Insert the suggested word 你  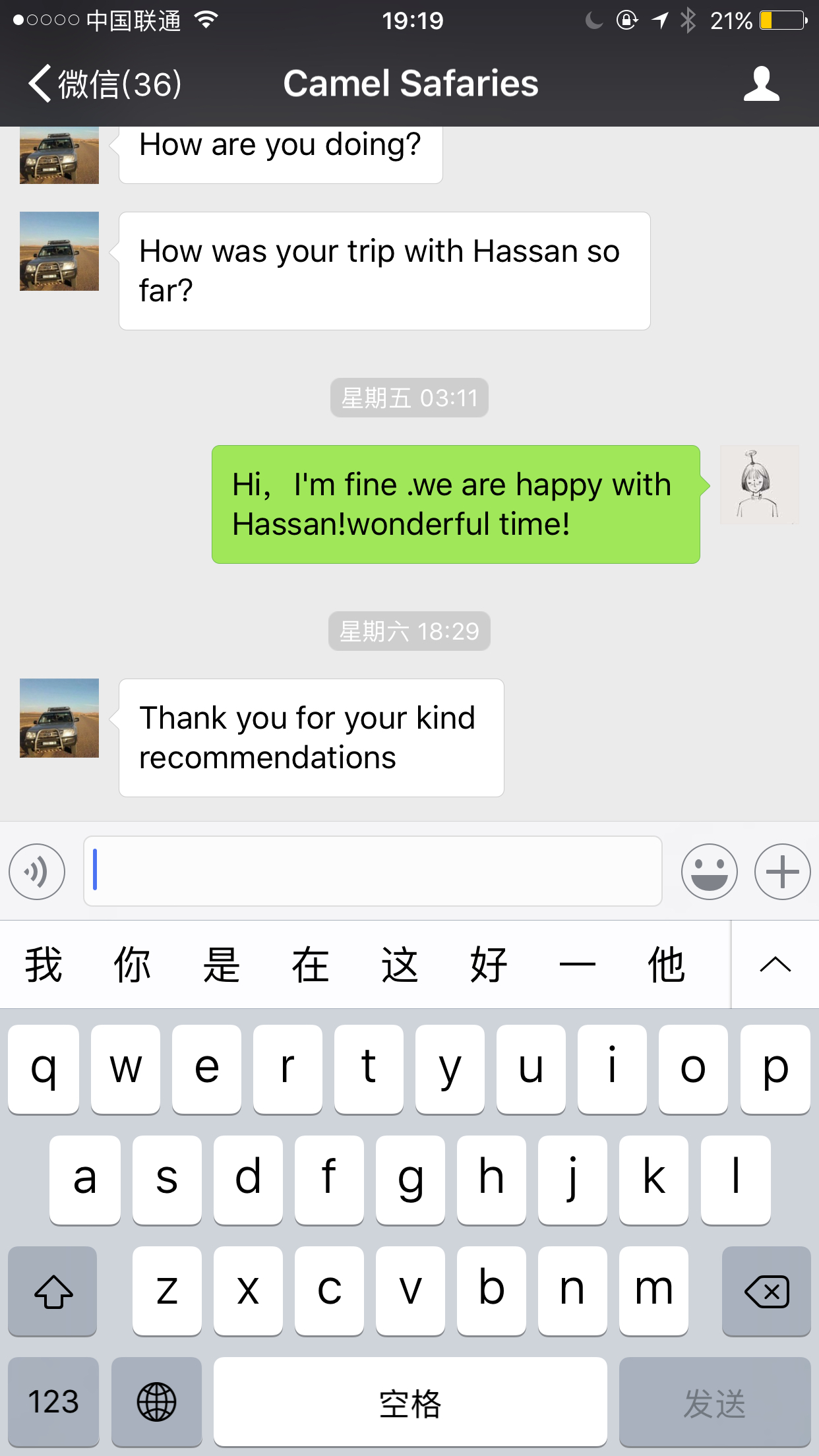pyautogui.click(x=133, y=965)
